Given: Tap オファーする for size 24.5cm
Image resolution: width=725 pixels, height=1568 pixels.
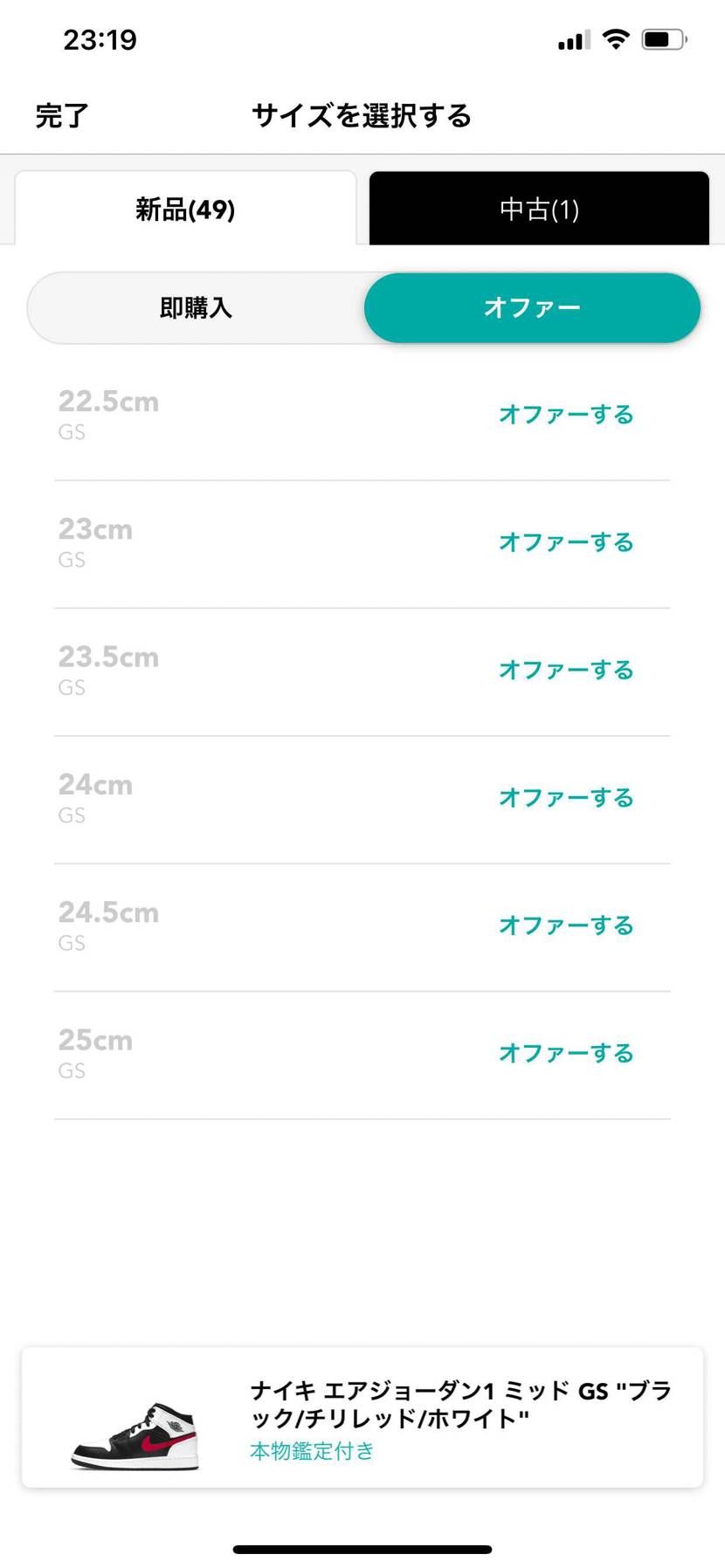Looking at the screenshot, I should (x=566, y=925).
